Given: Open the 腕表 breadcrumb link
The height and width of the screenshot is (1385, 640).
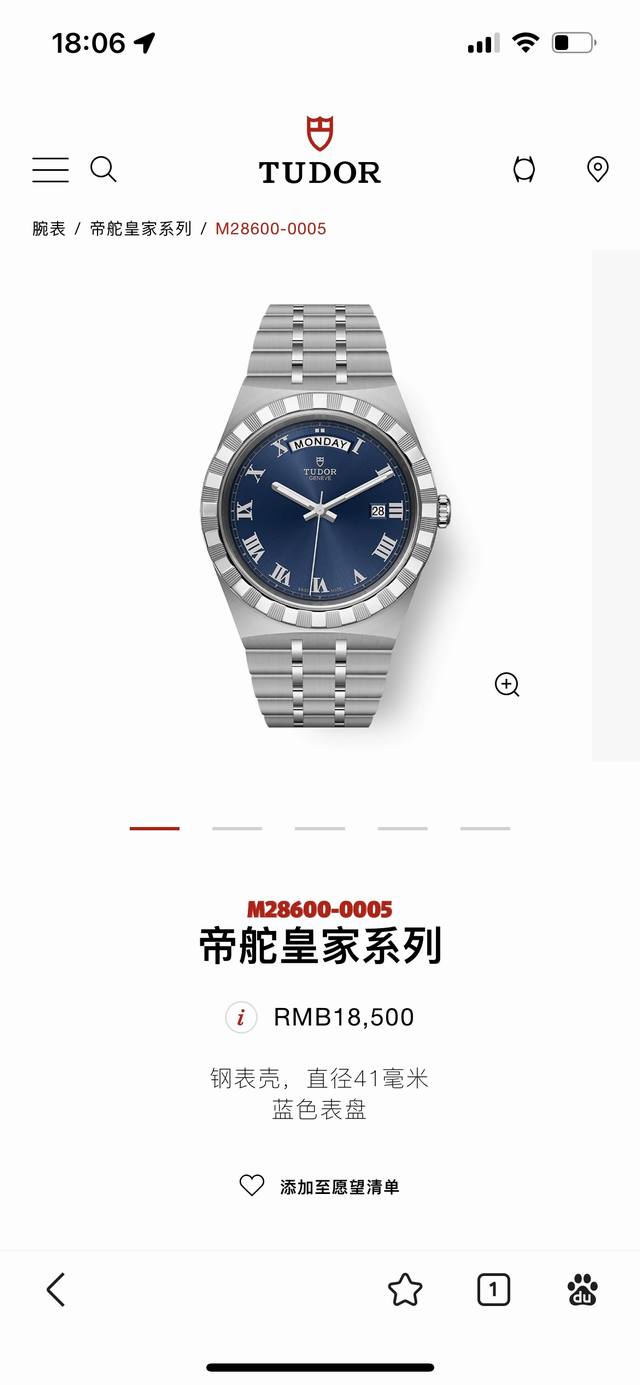Looking at the screenshot, I should click(x=49, y=229).
